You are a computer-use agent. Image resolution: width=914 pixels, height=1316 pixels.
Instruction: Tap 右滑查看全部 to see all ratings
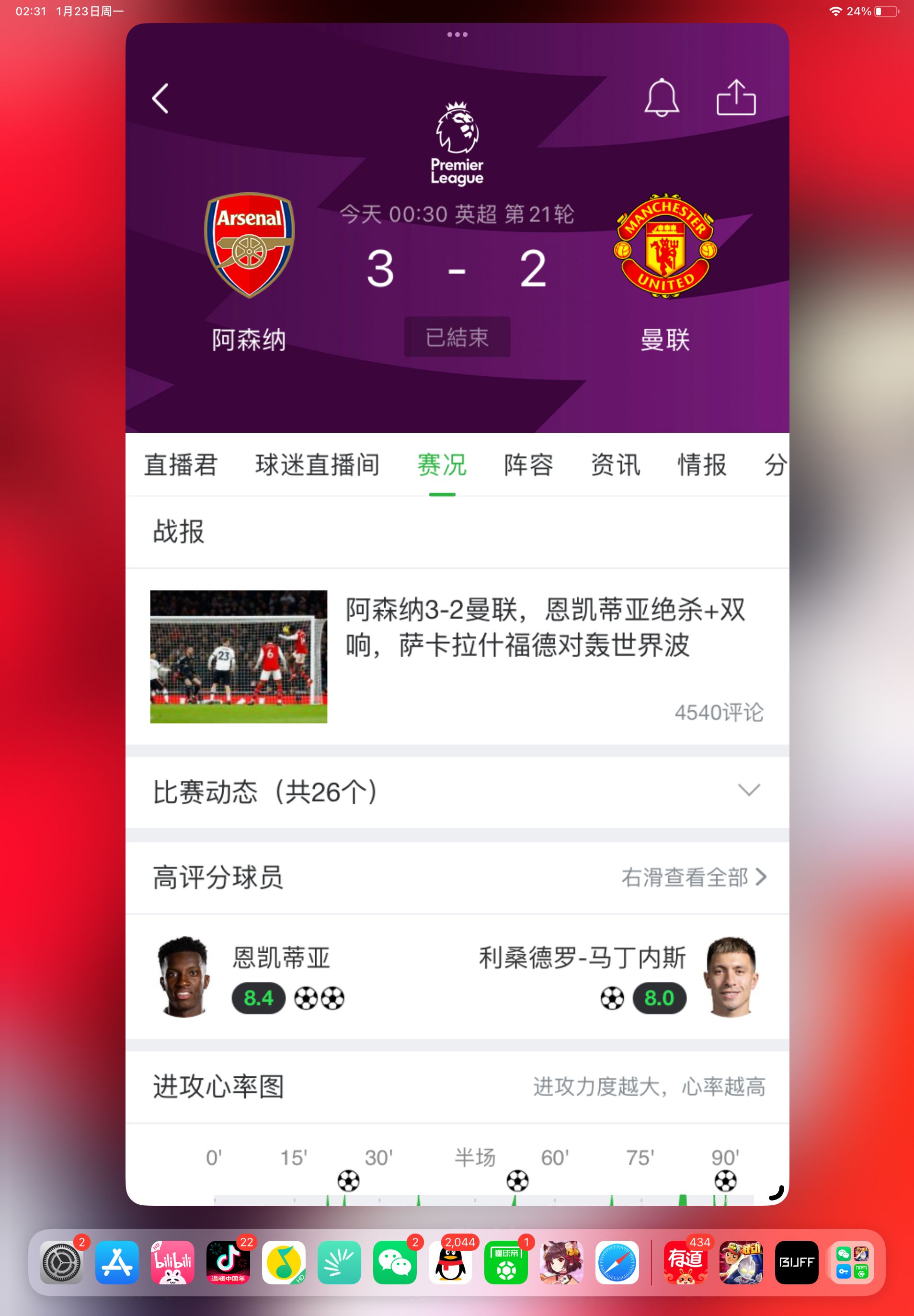click(x=693, y=877)
